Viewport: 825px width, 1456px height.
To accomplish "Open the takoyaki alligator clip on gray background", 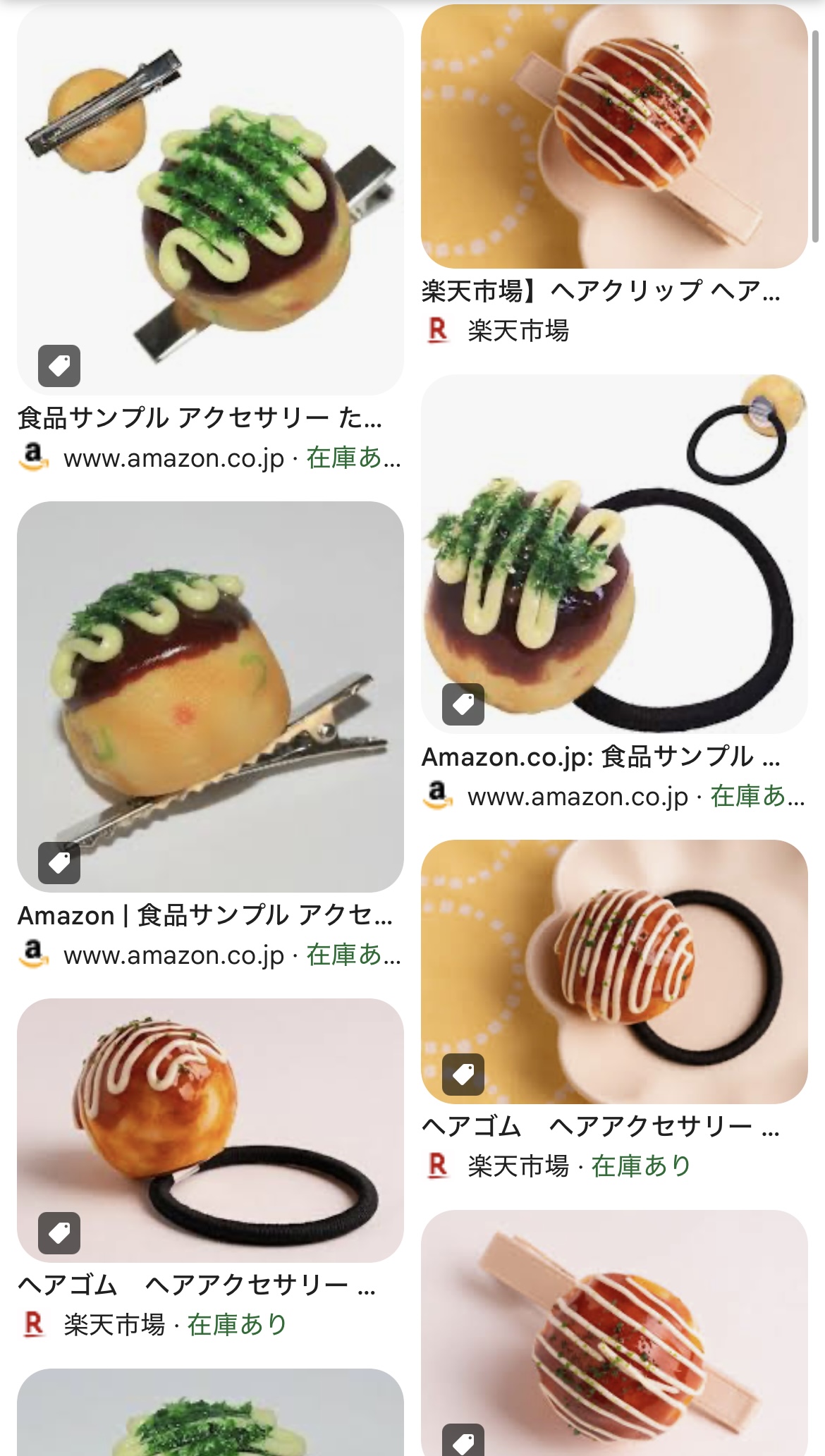I will click(210, 697).
